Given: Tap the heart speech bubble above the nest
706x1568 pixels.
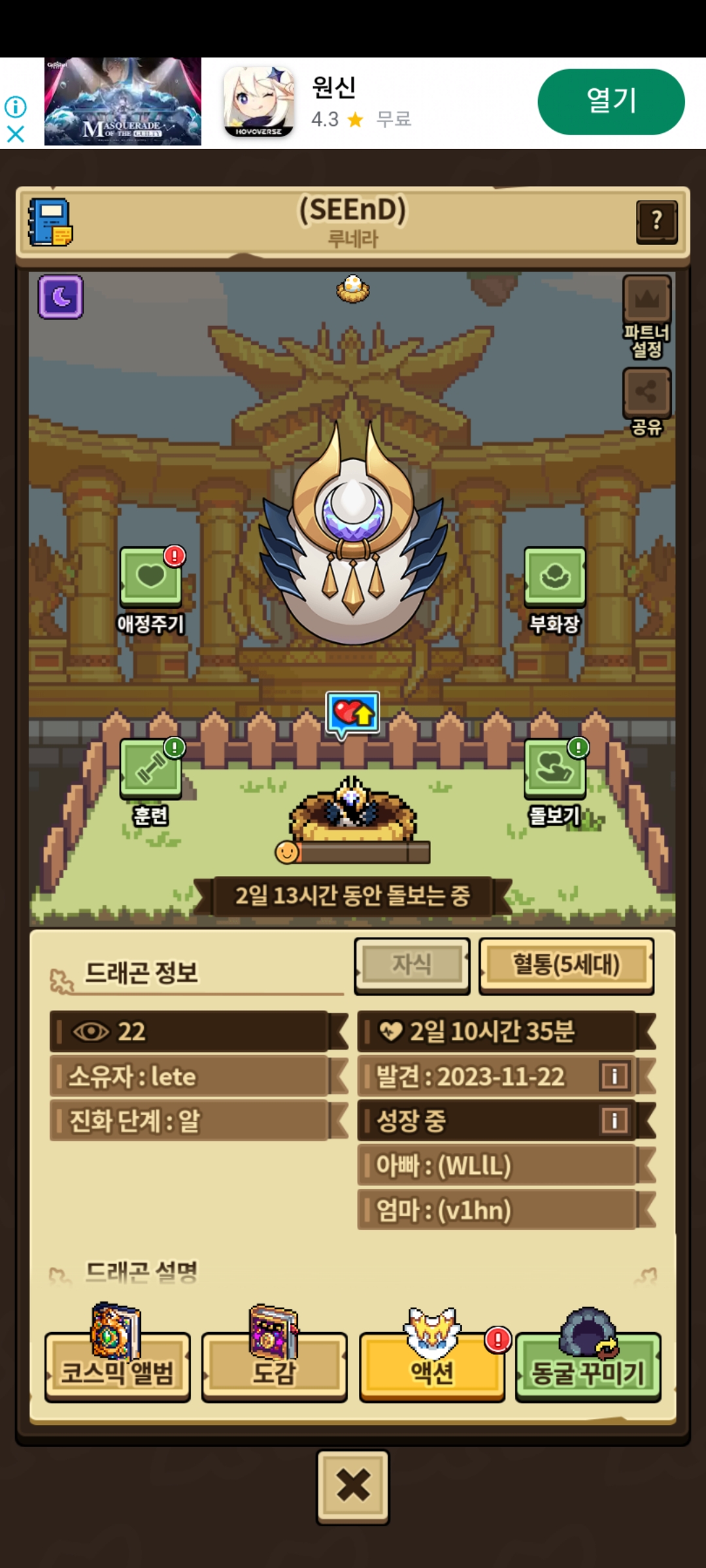Looking at the screenshot, I should (352, 715).
